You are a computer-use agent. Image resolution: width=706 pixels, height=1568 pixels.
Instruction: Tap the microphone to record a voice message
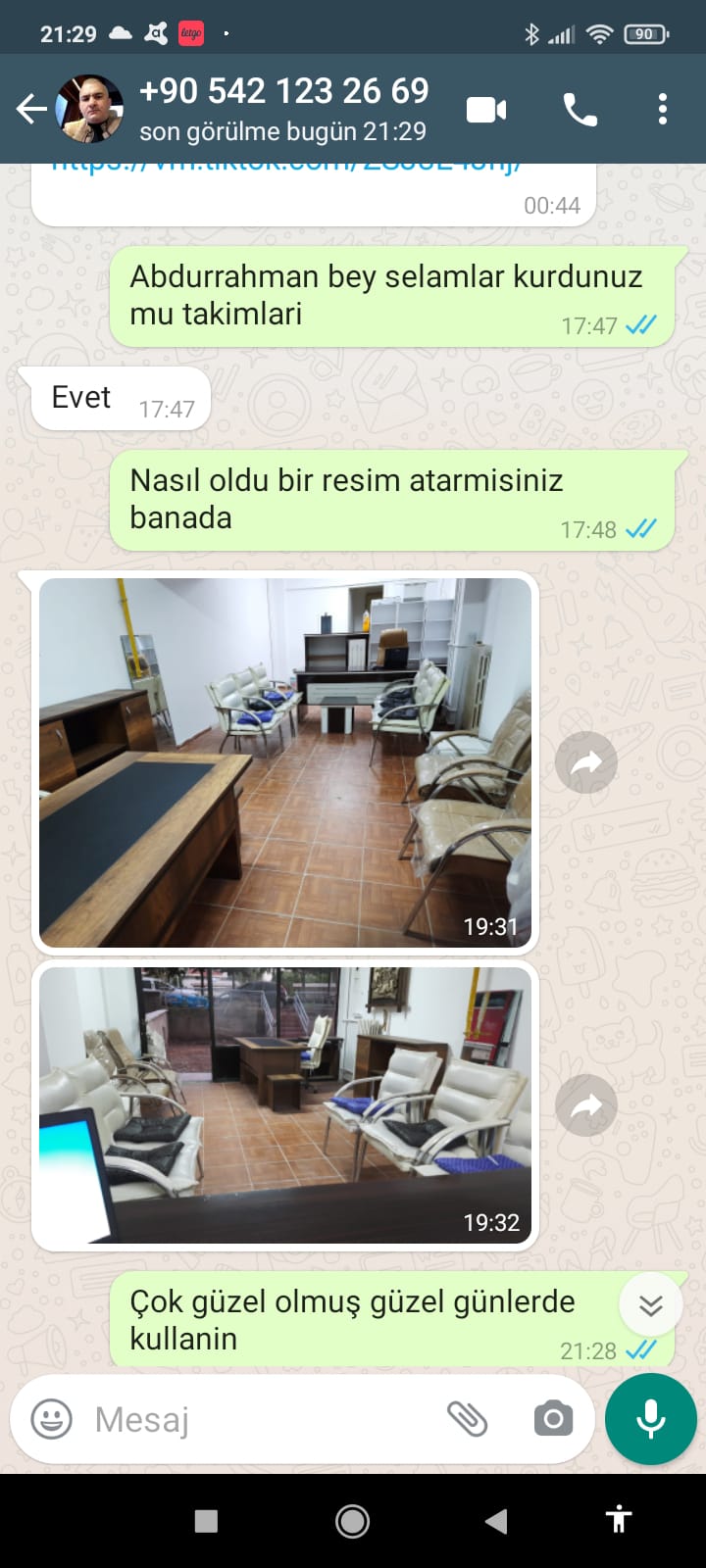pyautogui.click(x=650, y=1419)
